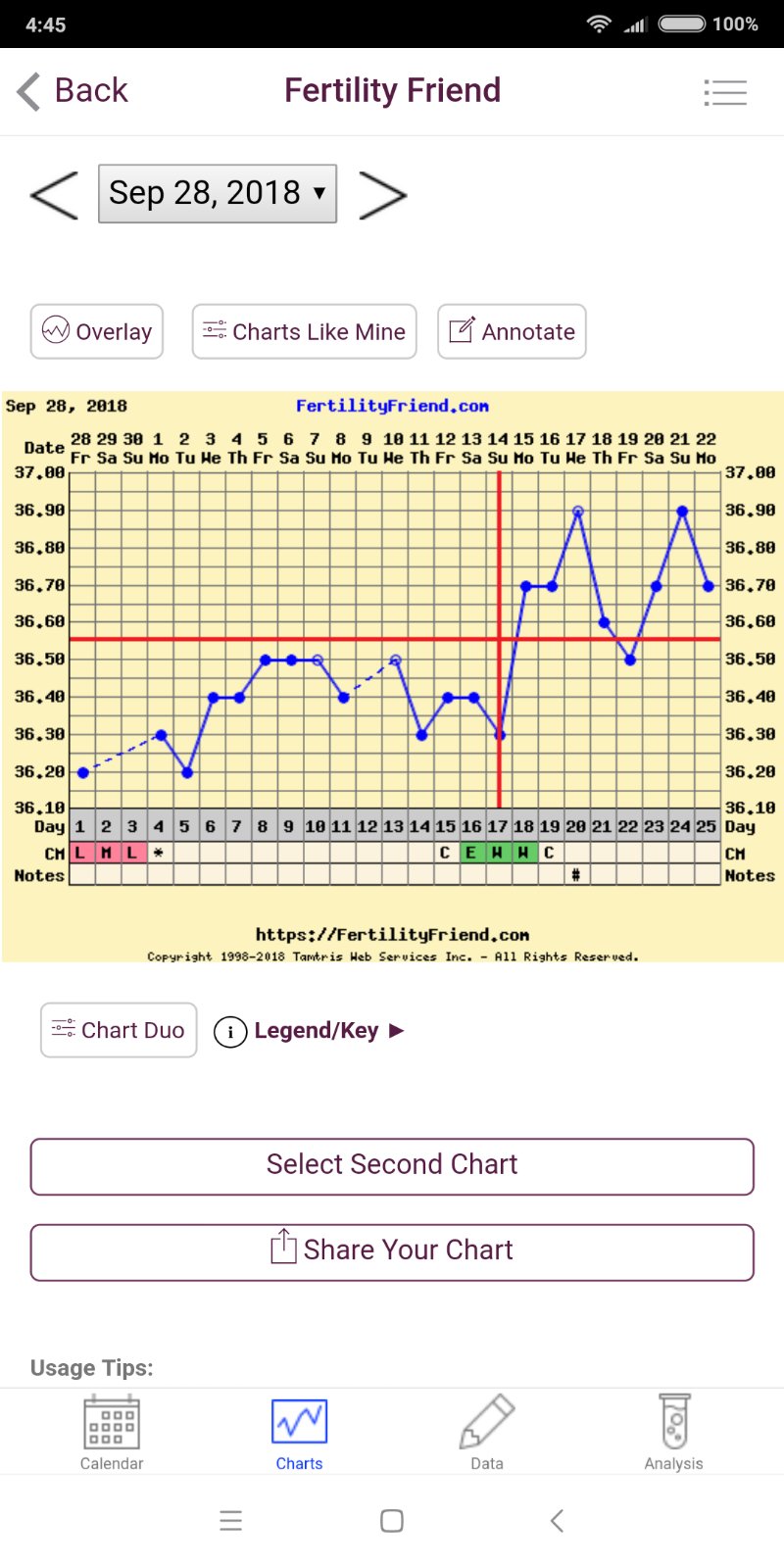The width and height of the screenshot is (784, 1568).
Task: Open the Sep 28, 2018 date dropdown
Action: click(x=218, y=194)
